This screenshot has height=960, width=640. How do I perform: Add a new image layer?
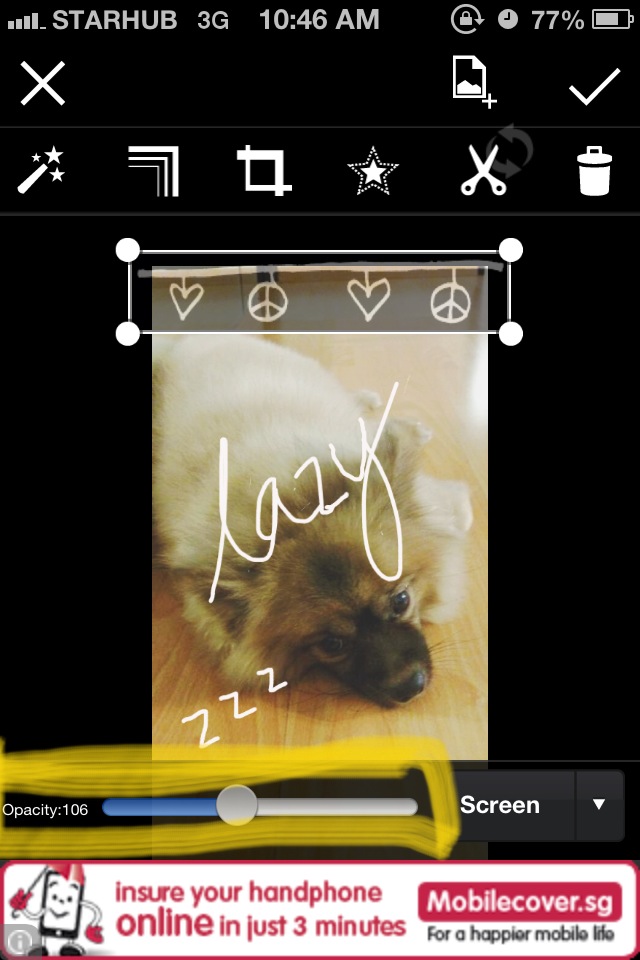(473, 82)
